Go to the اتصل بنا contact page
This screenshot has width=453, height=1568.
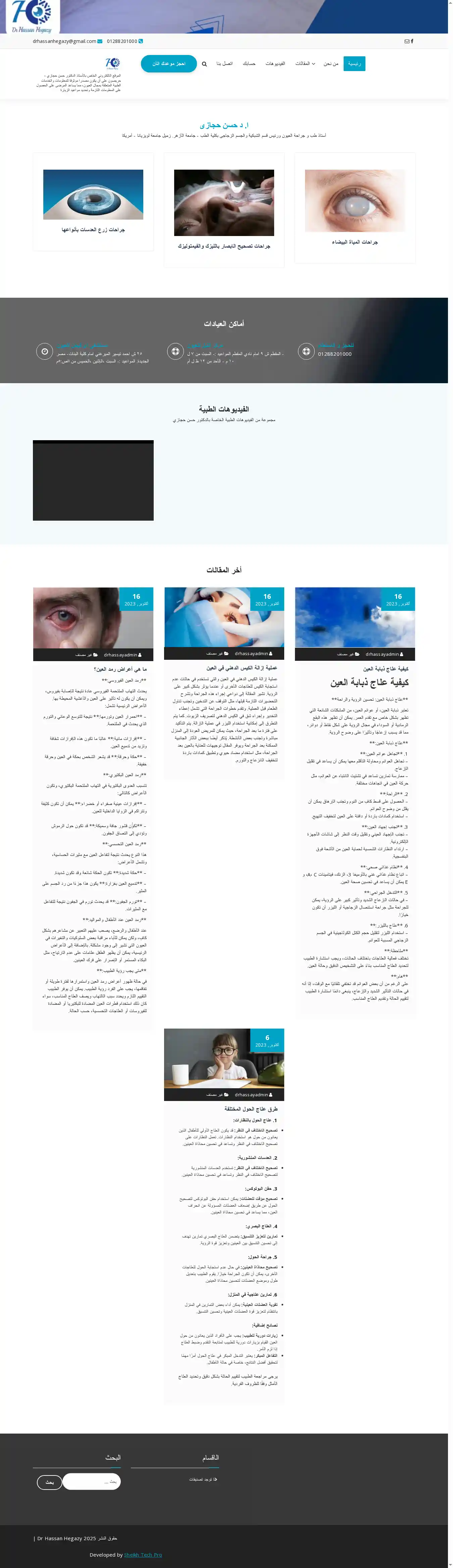[224, 64]
